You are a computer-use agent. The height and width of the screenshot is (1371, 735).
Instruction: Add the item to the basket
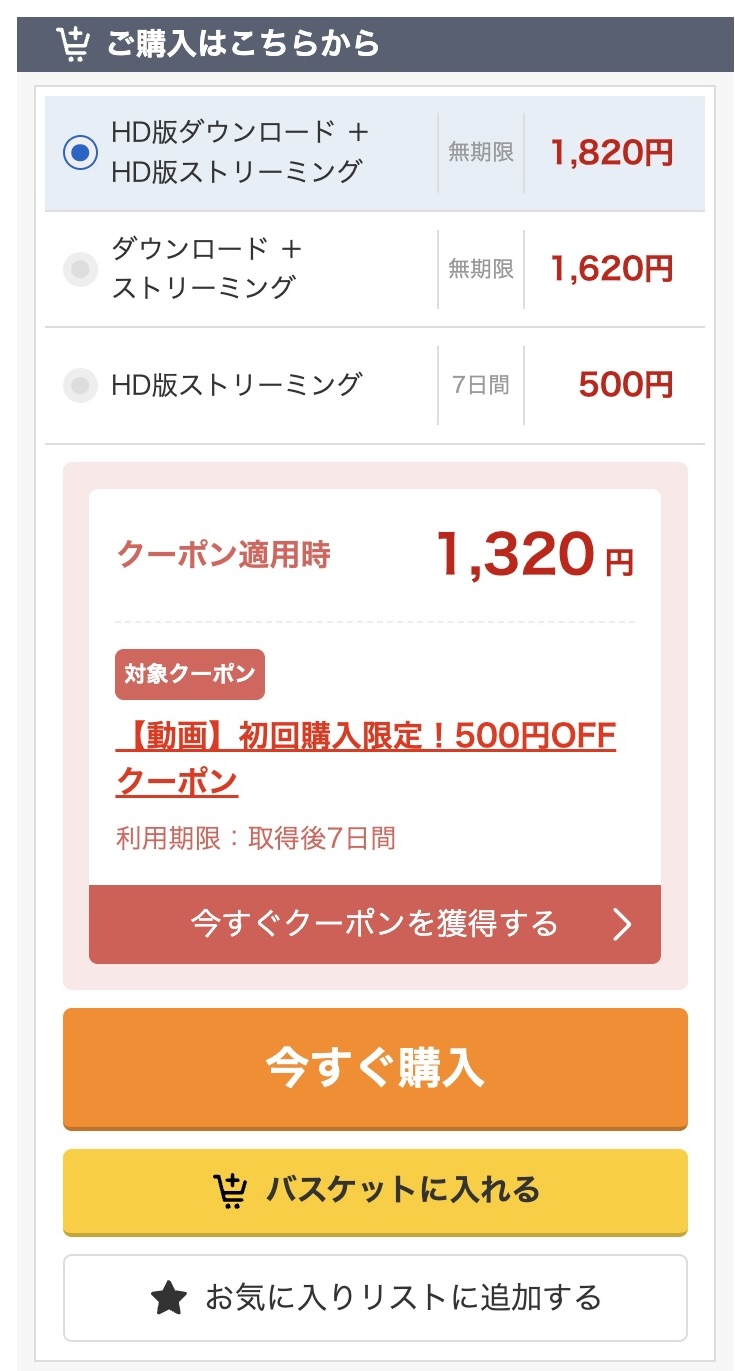point(374,1191)
